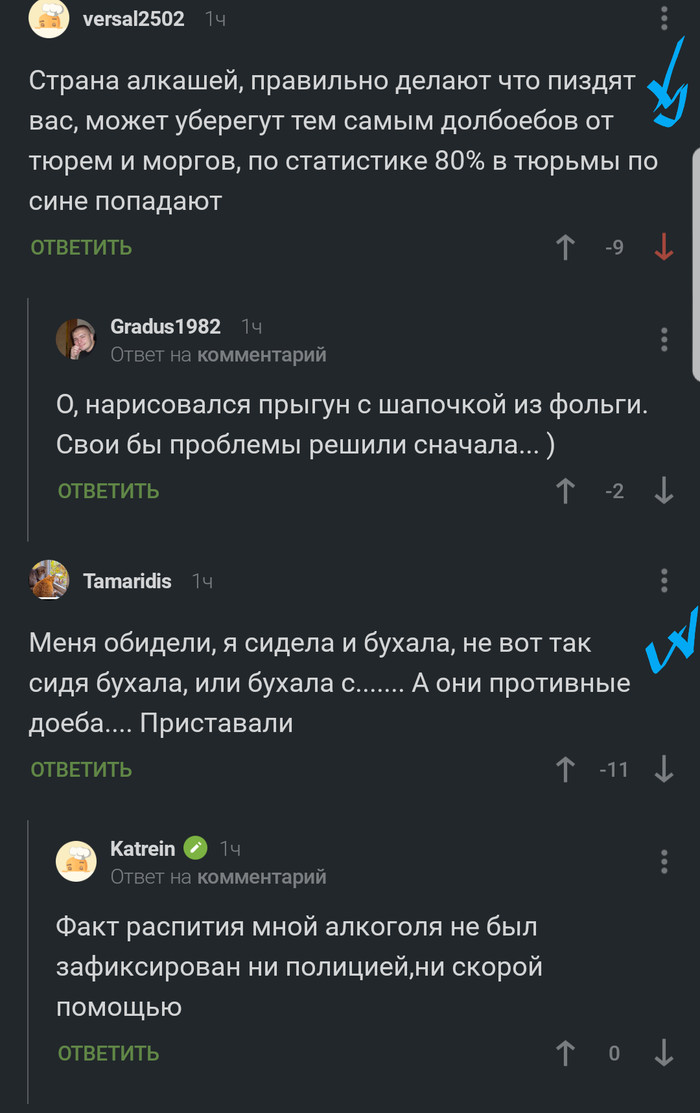Viewport: 700px width, 1113px height.
Task: Open overflow menu on Gradus1982's comment
Action: (665, 339)
